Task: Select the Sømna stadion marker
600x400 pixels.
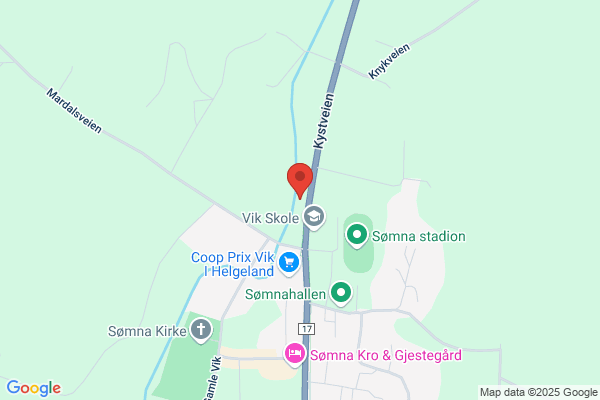Action: click(x=357, y=236)
